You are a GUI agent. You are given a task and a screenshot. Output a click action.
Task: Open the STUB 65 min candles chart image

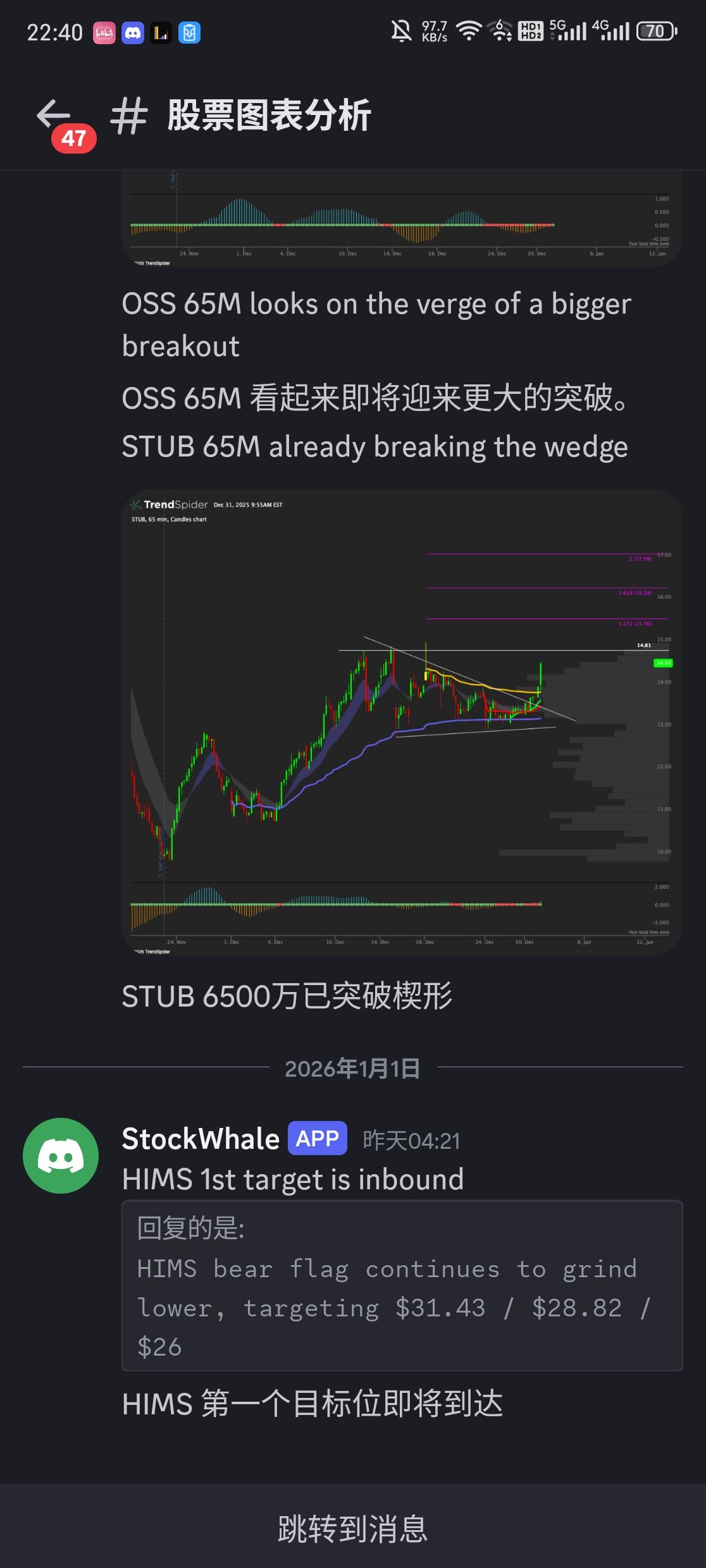[401, 722]
